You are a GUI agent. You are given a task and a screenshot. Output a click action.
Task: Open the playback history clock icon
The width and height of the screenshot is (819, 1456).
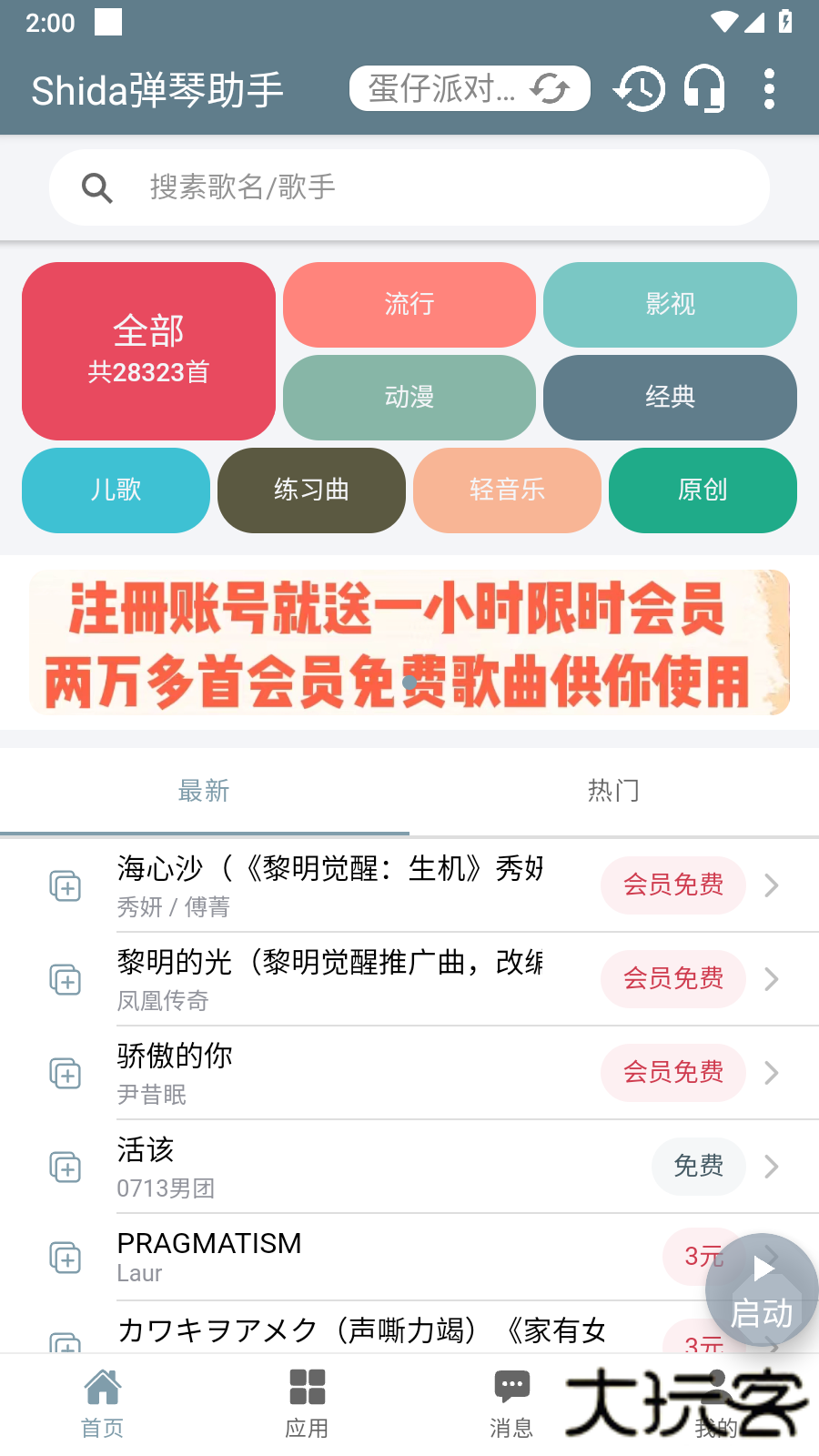(x=640, y=88)
